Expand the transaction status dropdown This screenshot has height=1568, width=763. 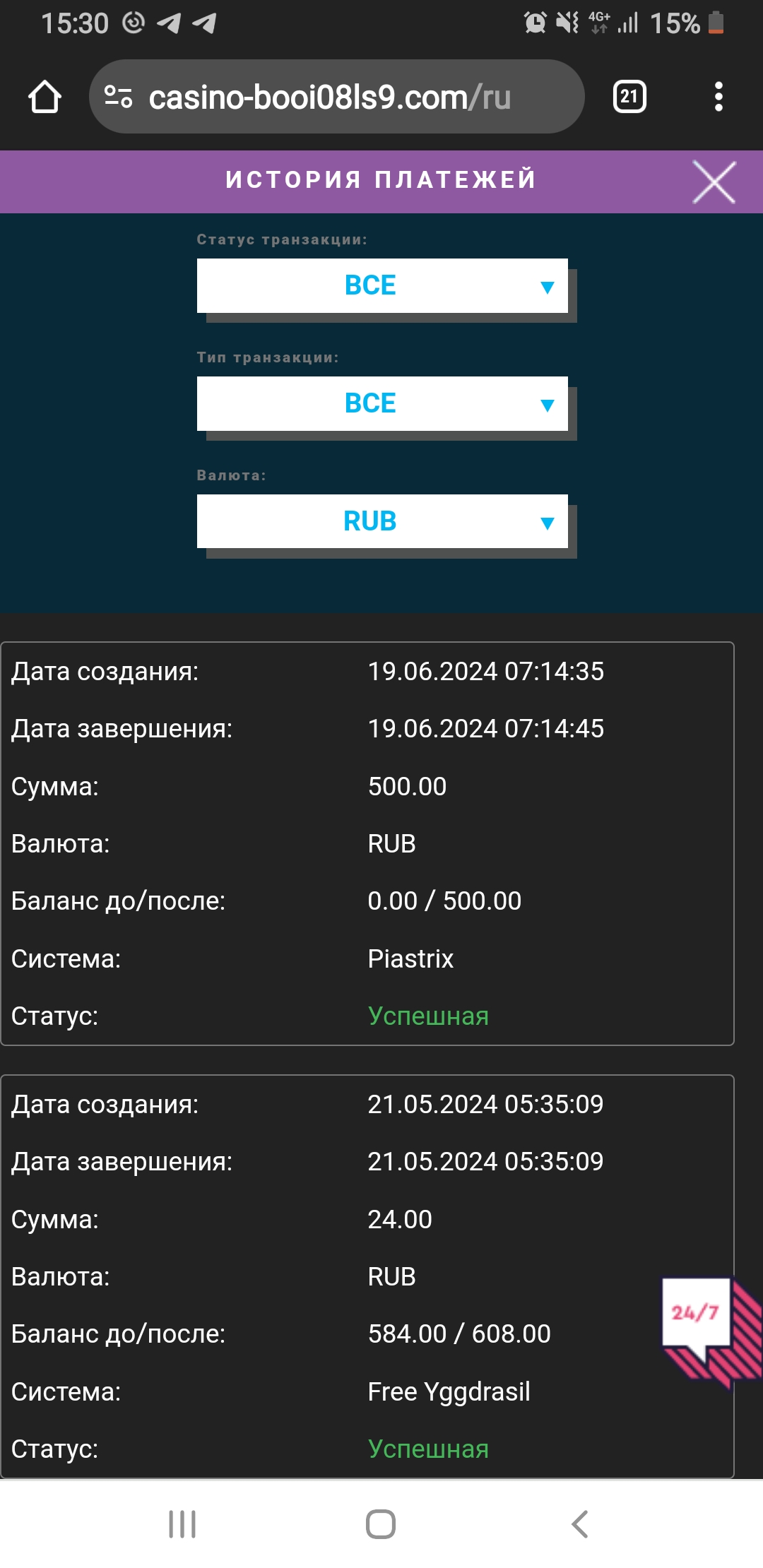[x=382, y=285]
